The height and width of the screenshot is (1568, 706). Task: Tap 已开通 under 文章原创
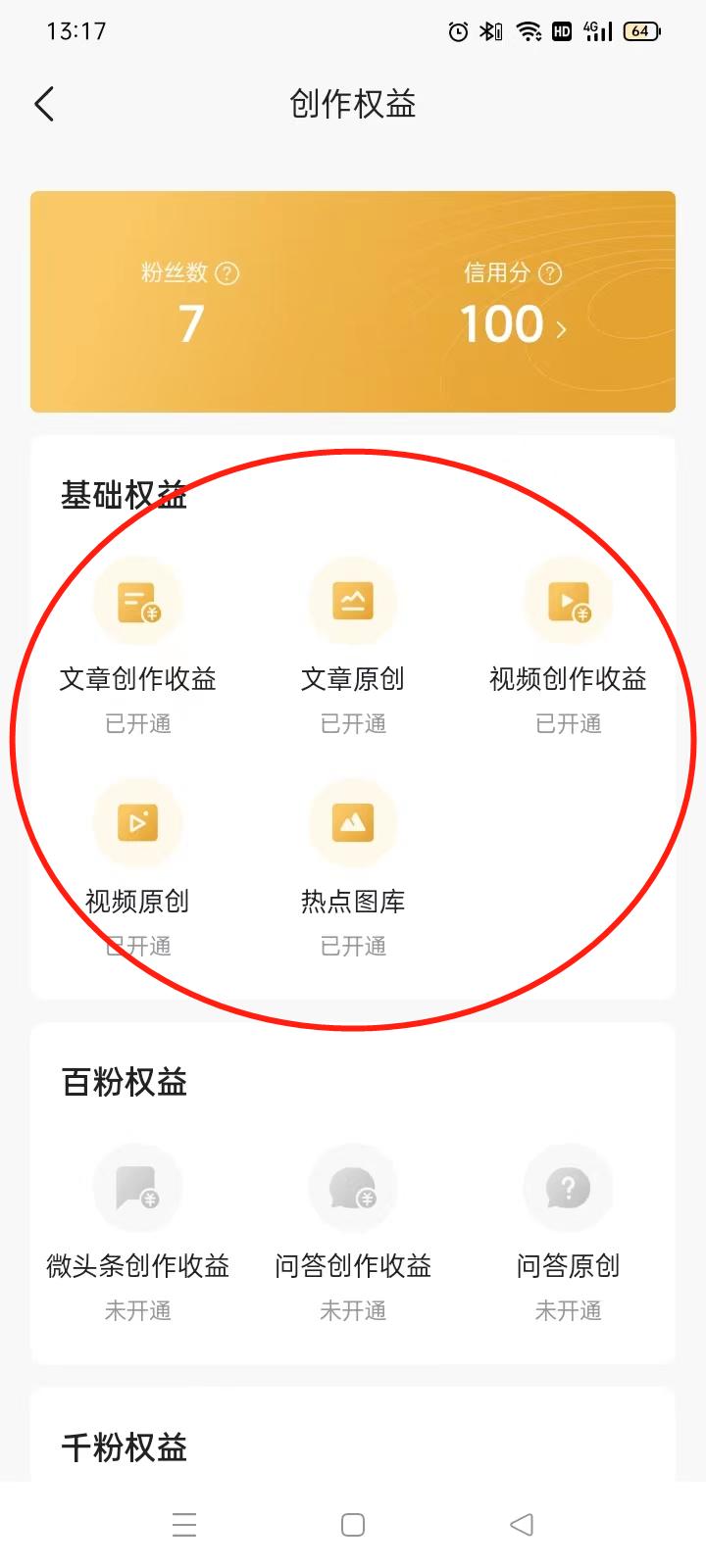353,724
